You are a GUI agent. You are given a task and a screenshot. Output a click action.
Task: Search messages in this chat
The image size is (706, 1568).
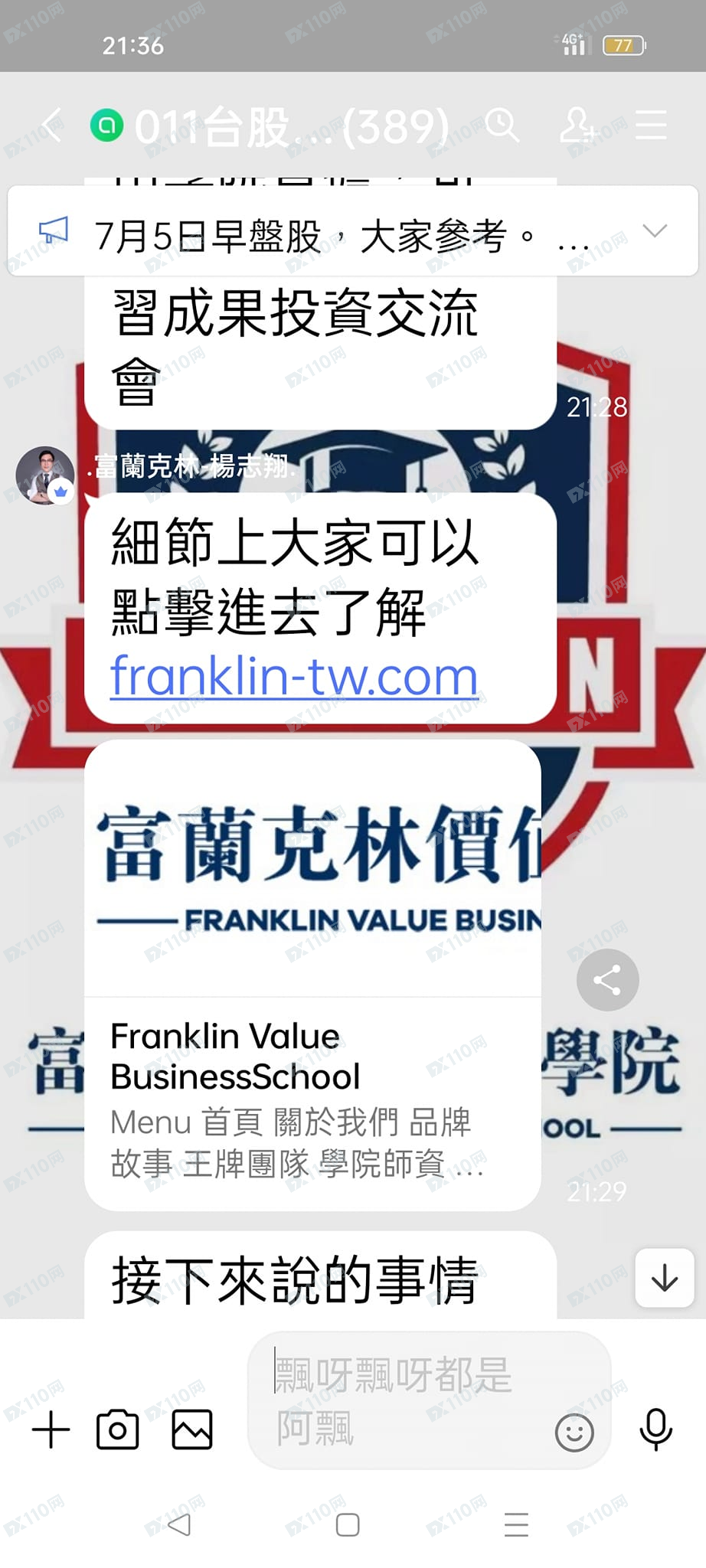pyautogui.click(x=502, y=125)
